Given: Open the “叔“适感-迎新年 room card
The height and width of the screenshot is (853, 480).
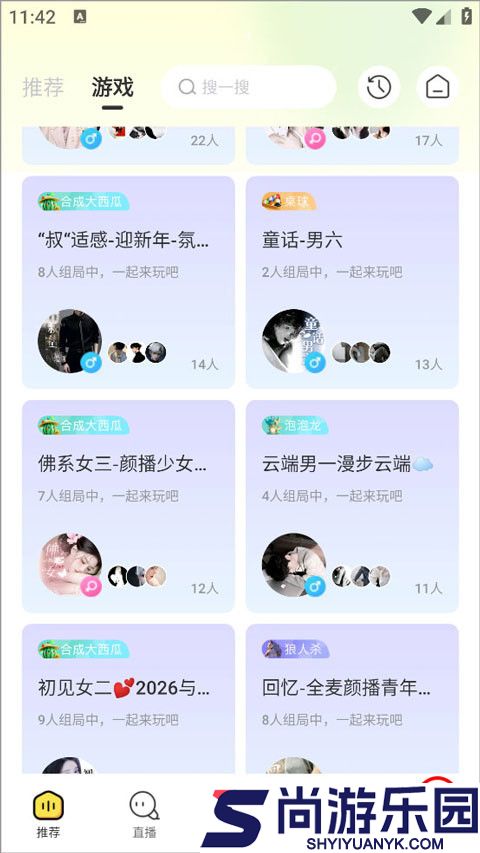Looking at the screenshot, I should click(x=128, y=282).
